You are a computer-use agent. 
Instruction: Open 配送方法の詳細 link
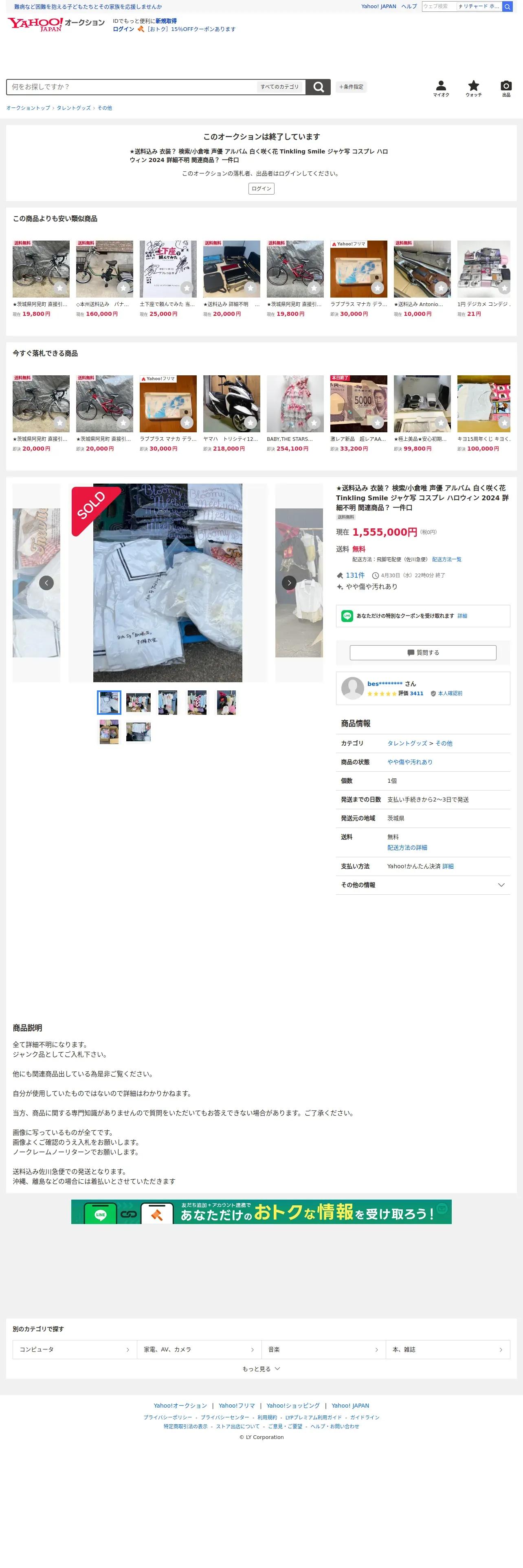(x=407, y=848)
